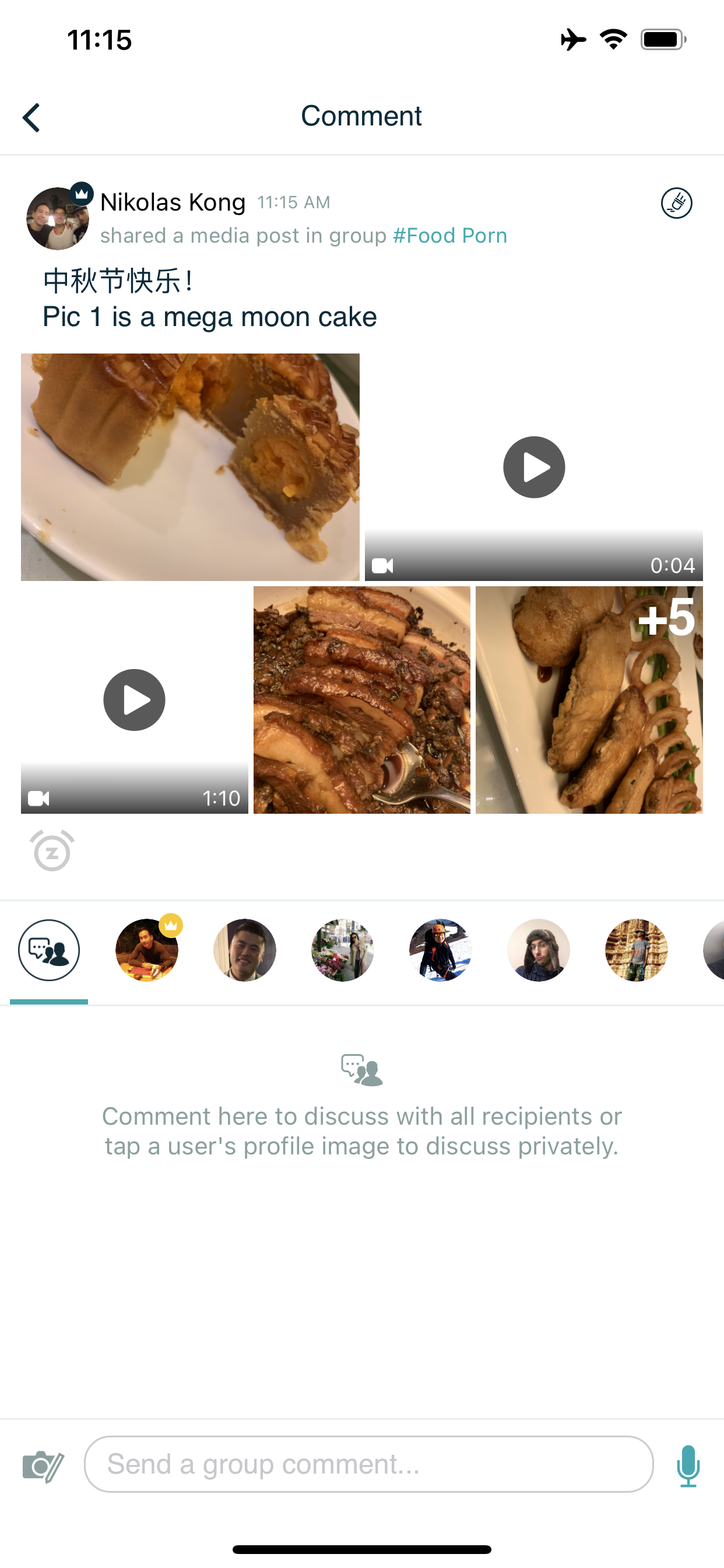The image size is (724, 1568).
Task: Record a voice comment with the microphone
Action: [687, 1465]
